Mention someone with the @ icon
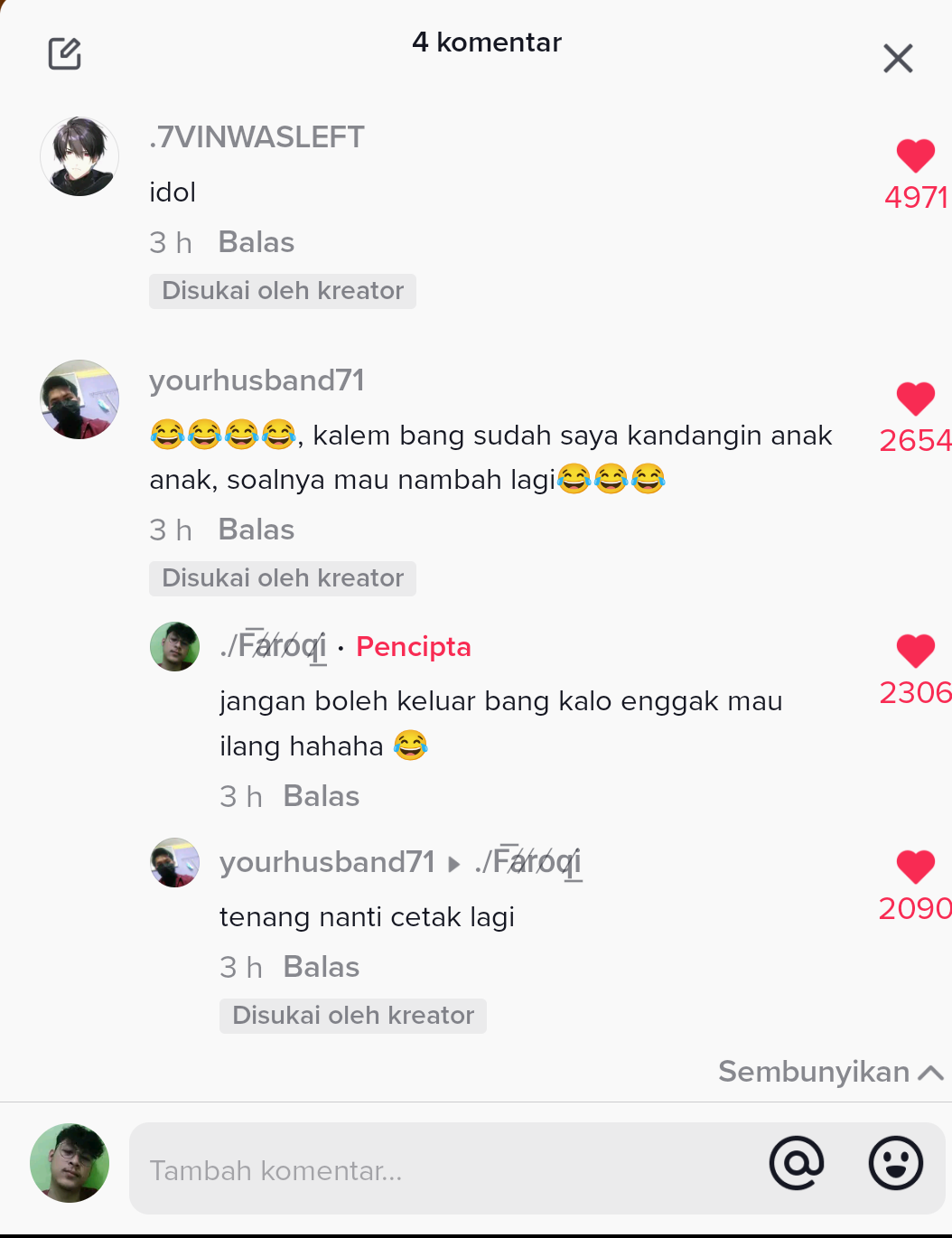Viewport: 952px width, 1238px height. [797, 1163]
